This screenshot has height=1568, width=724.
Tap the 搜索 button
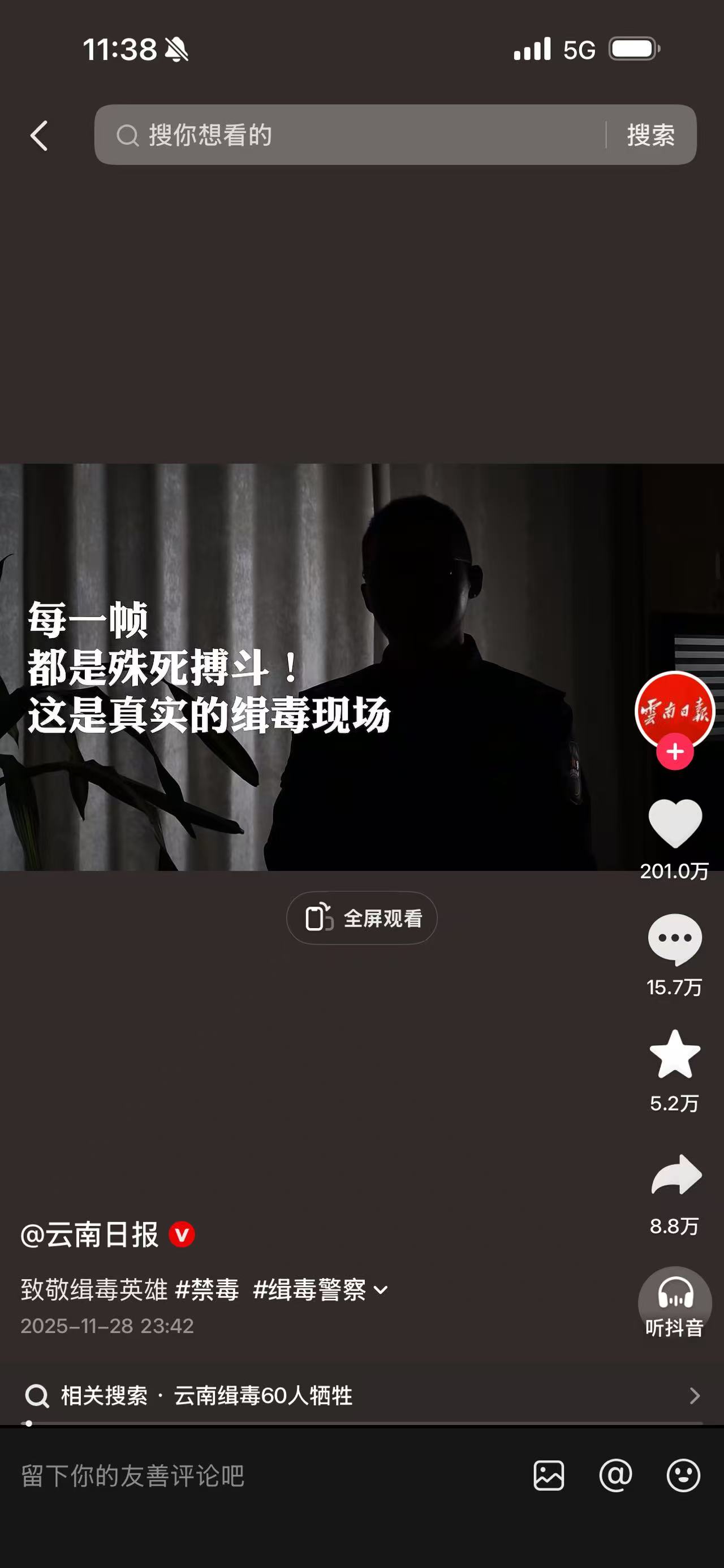(650, 135)
